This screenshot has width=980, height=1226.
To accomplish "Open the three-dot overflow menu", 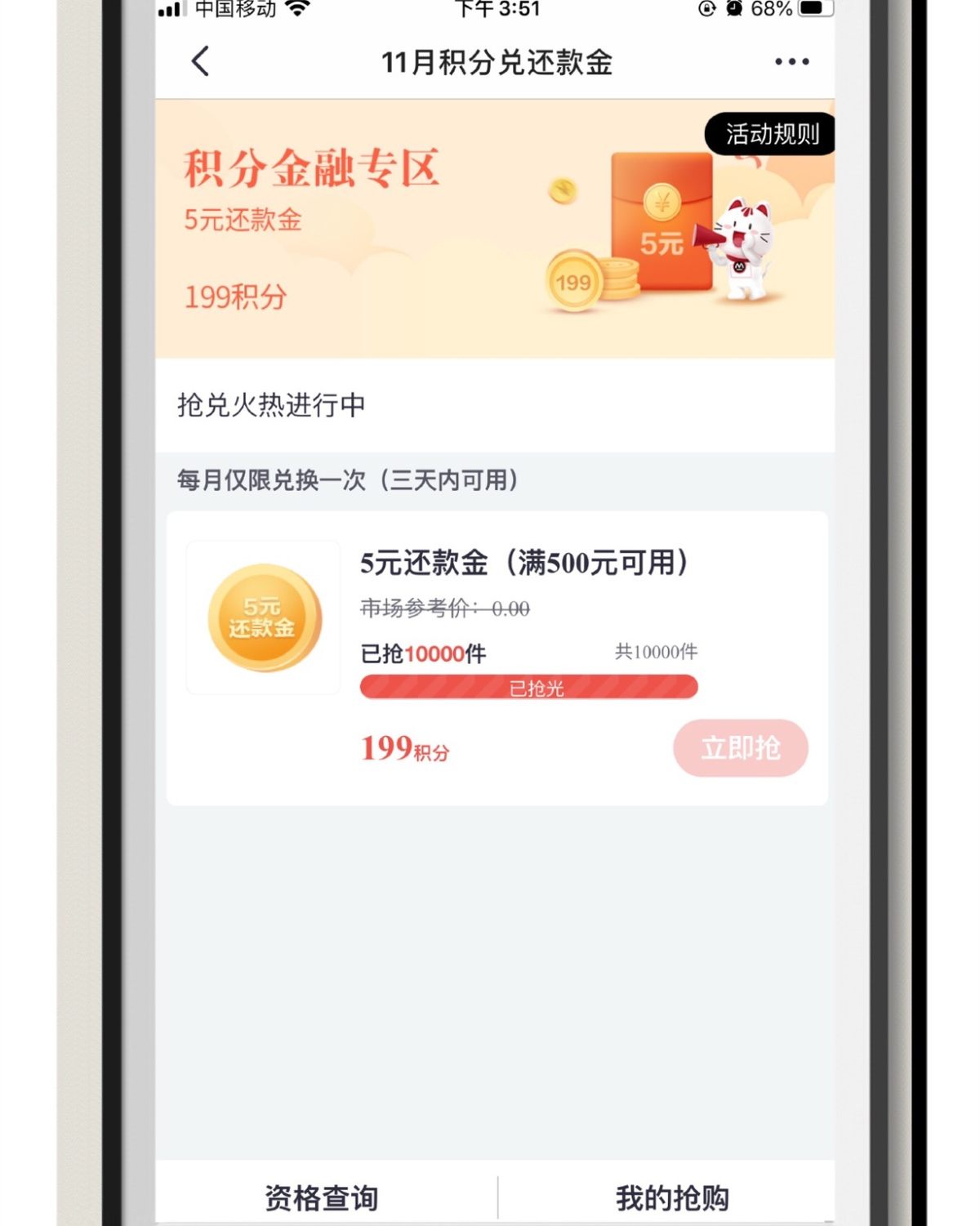I will [791, 62].
